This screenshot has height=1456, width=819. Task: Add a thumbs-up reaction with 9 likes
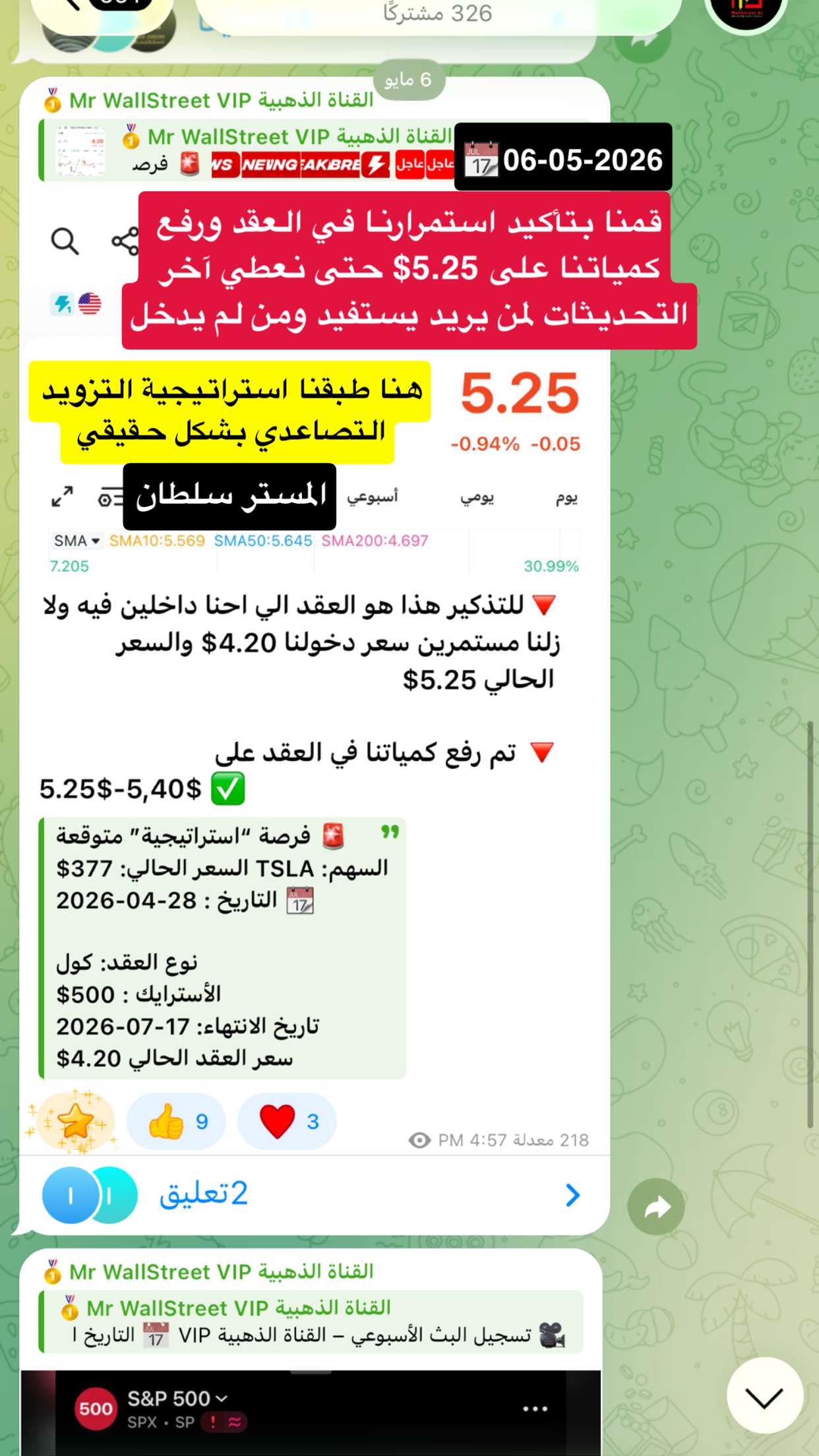point(176,1122)
